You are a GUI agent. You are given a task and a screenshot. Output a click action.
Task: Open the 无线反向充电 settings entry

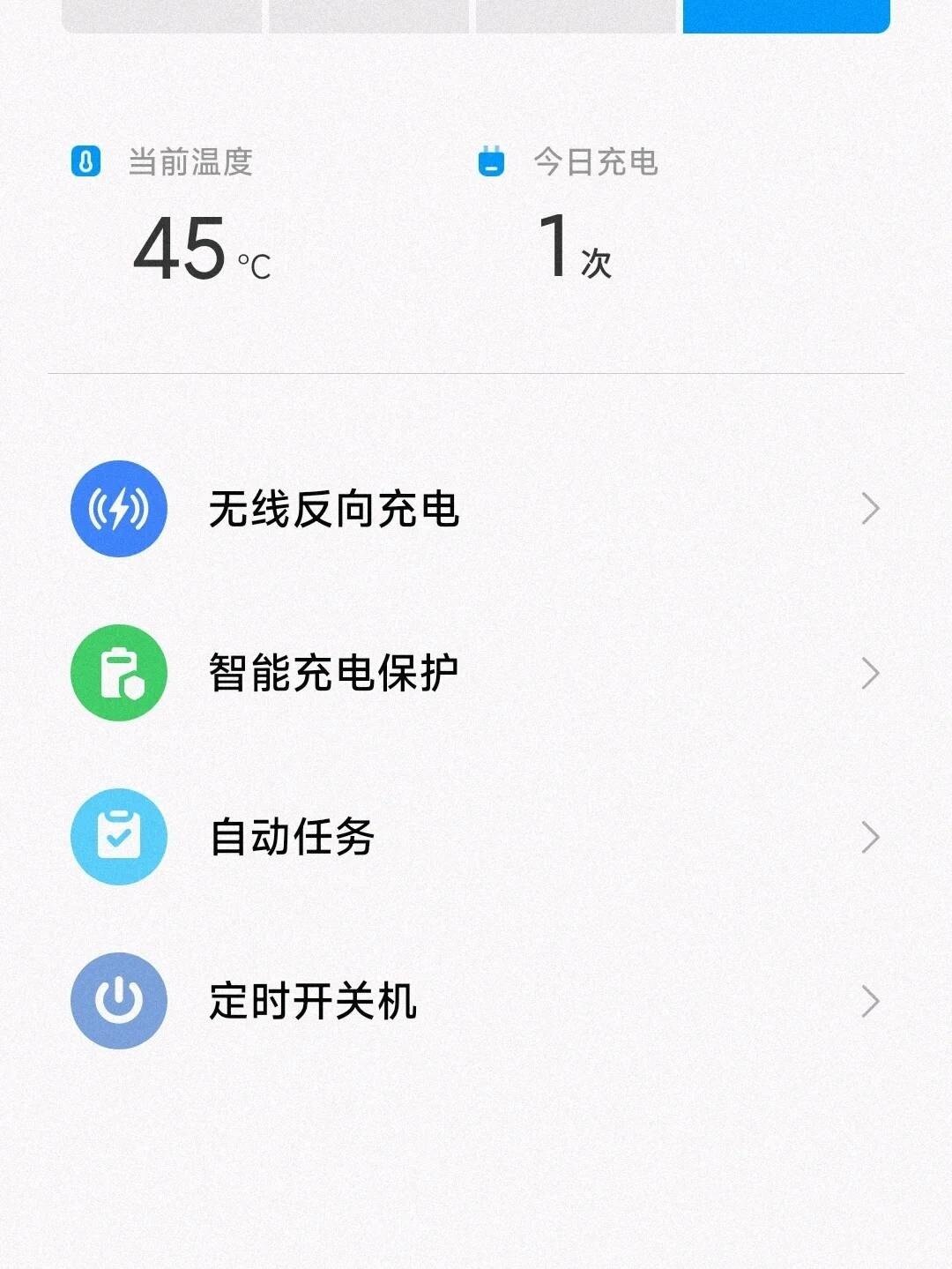coord(335,510)
